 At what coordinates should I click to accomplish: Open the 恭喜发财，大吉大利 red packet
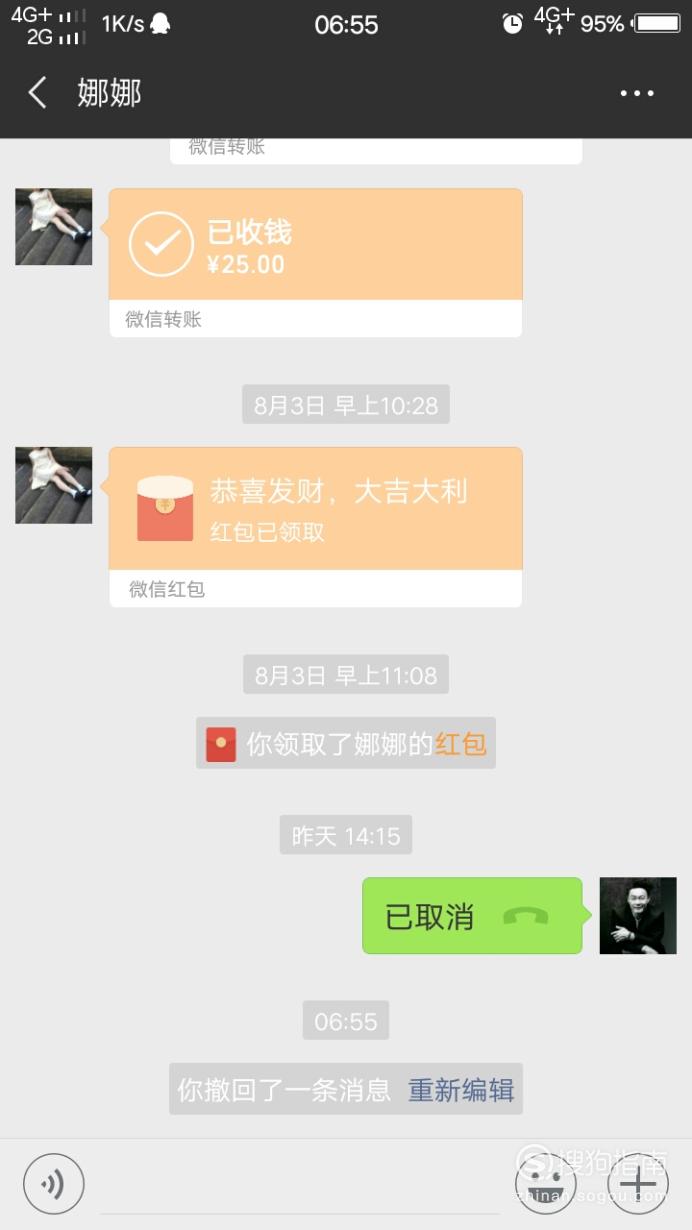[x=316, y=527]
